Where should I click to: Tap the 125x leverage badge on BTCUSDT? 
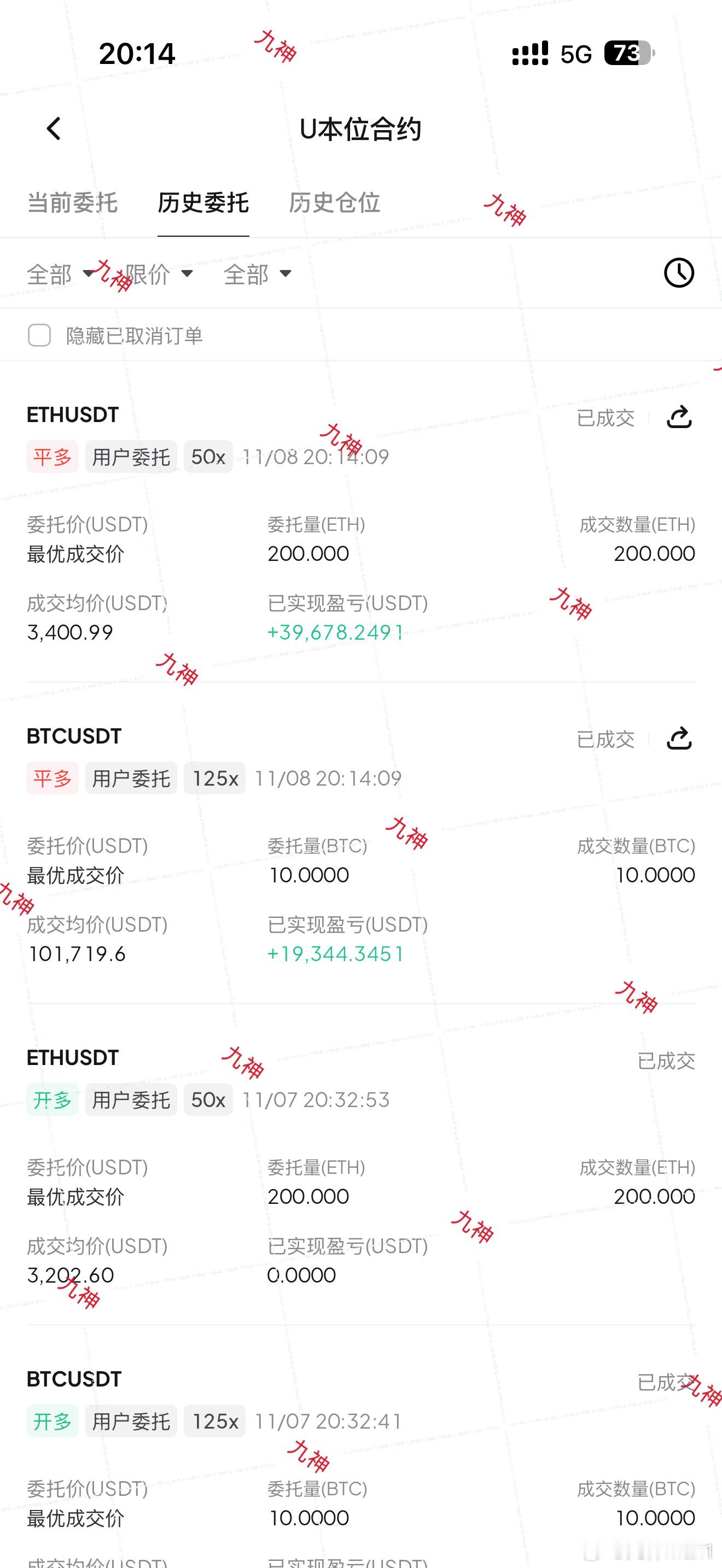[214, 777]
